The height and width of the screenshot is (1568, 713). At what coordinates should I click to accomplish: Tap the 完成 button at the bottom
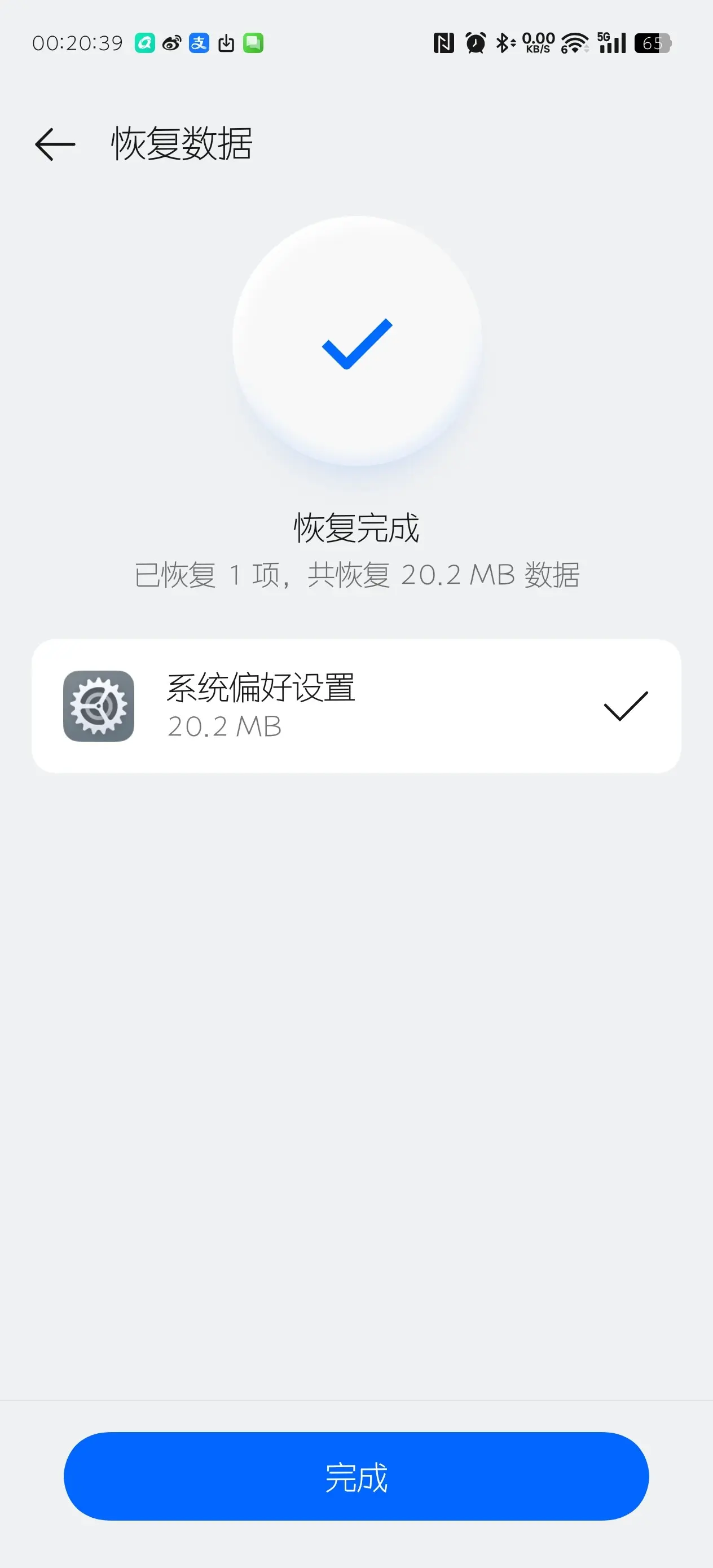(x=356, y=1478)
